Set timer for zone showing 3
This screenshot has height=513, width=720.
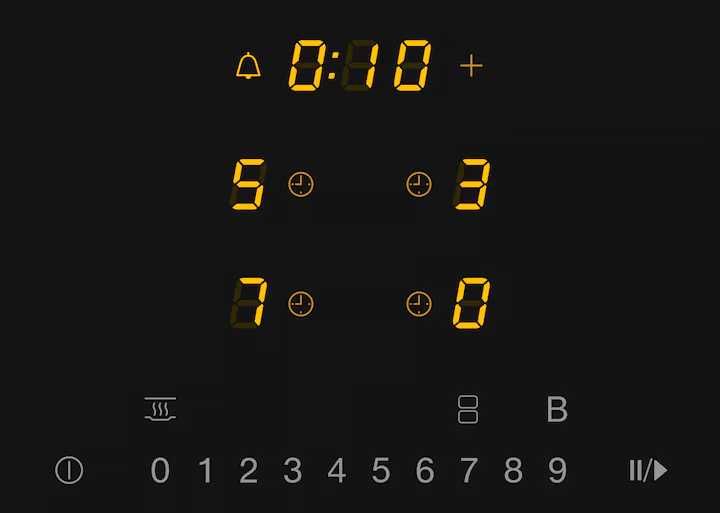[x=419, y=185]
